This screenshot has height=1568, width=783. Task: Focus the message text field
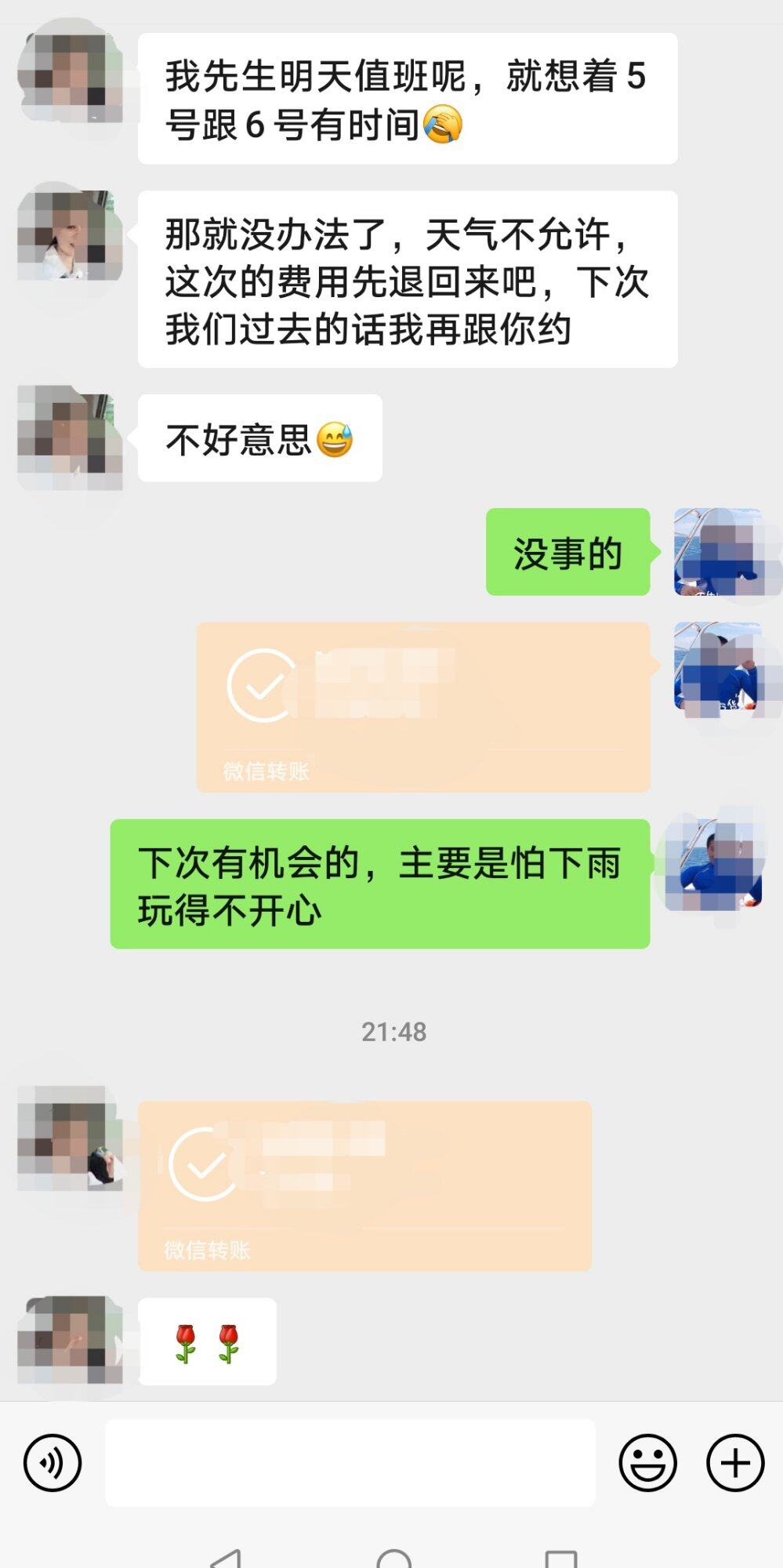350,1462
